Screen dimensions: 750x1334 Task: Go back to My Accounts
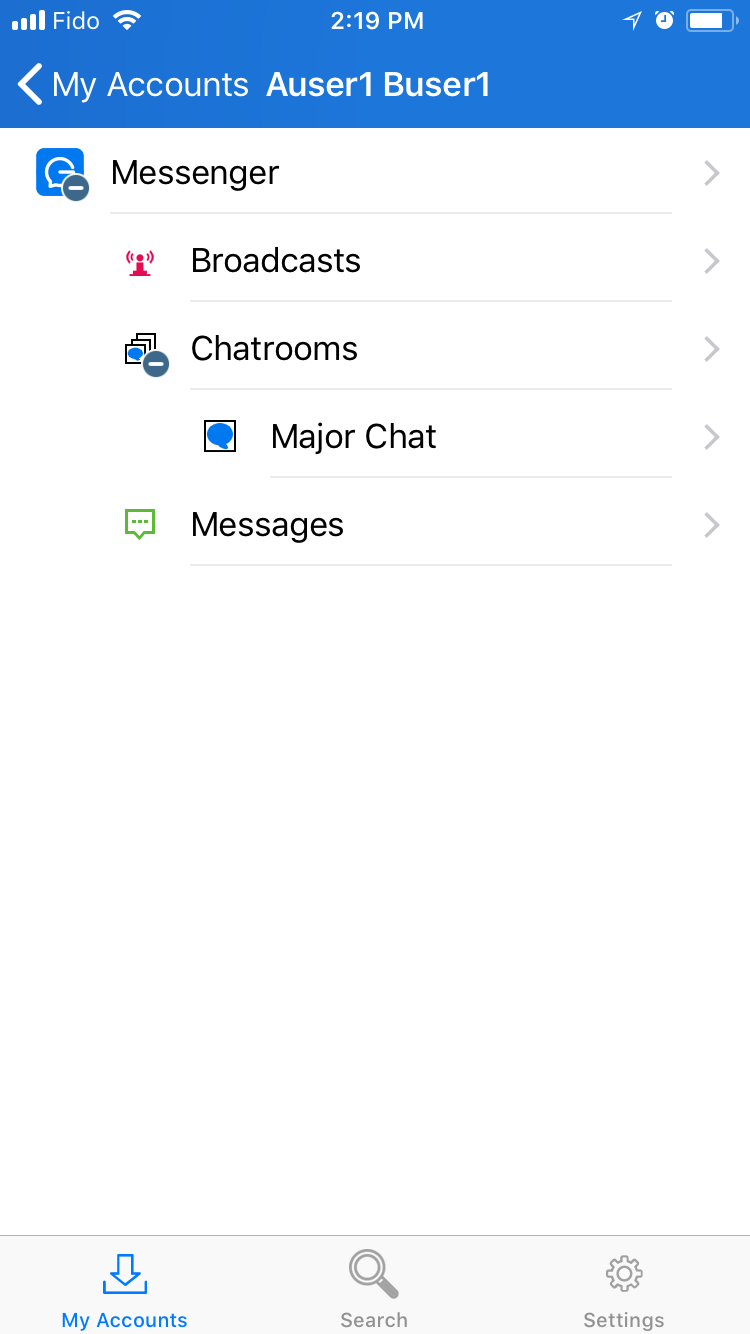point(133,85)
